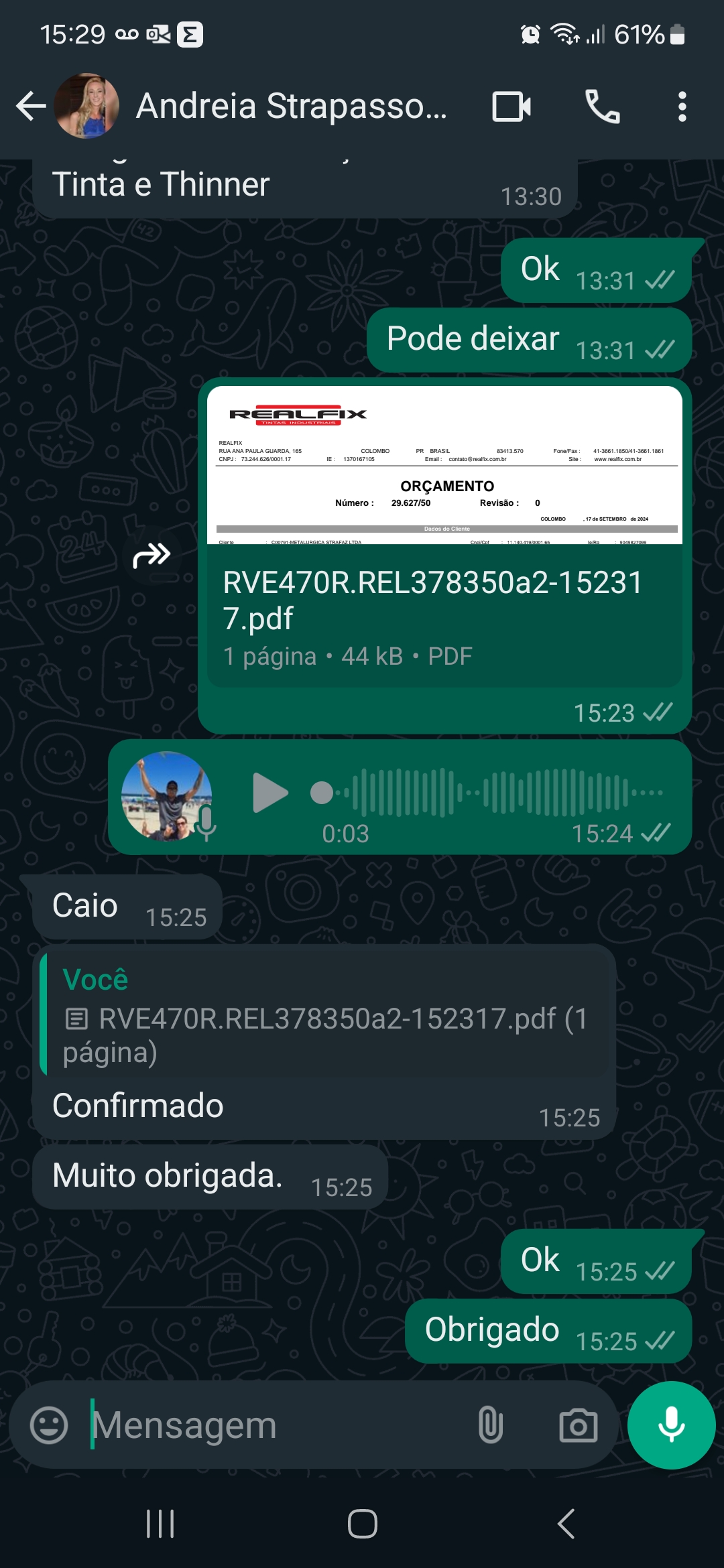The height and width of the screenshot is (1568, 724).
Task: Open the emoji picker
Action: (49, 1425)
